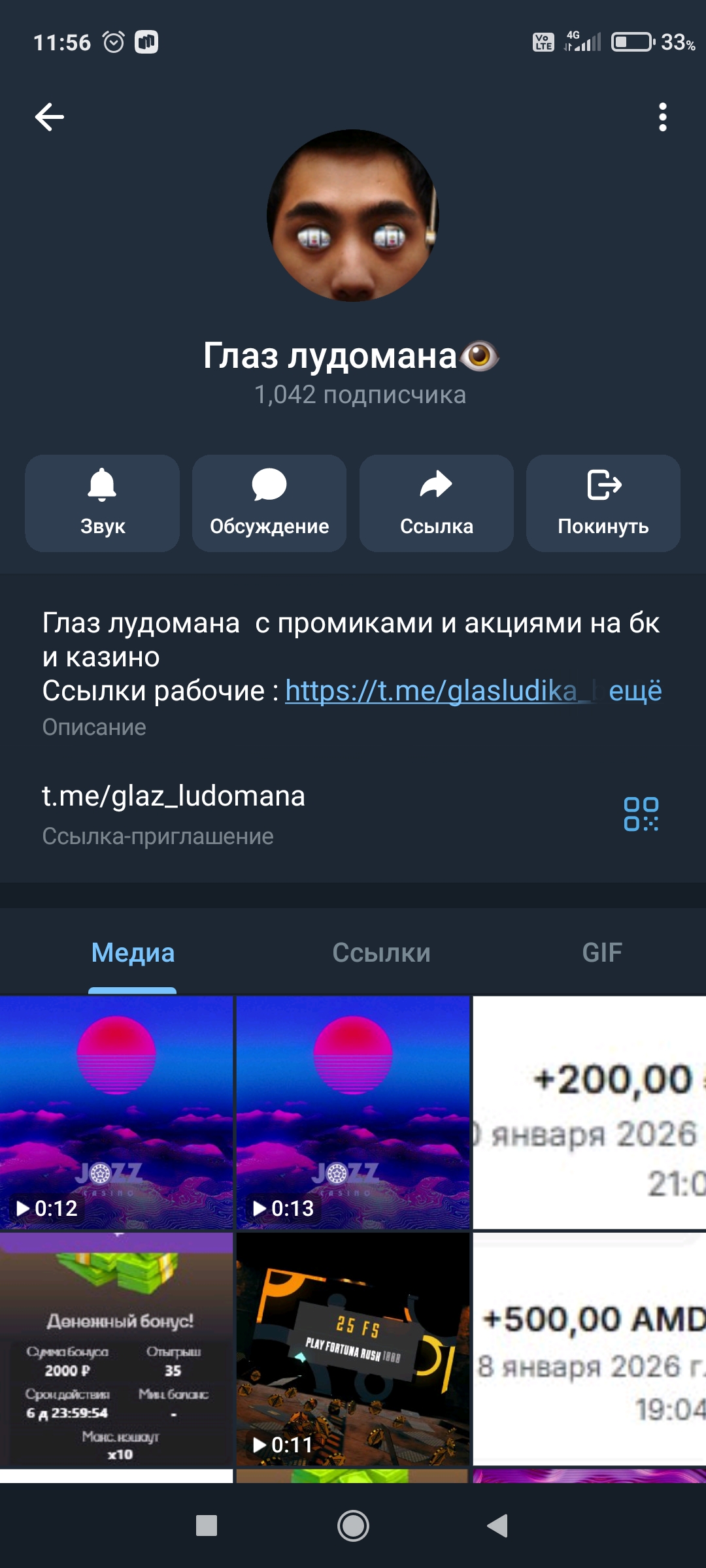
Task: Open the Обсуждение discussion button
Action: tap(269, 504)
